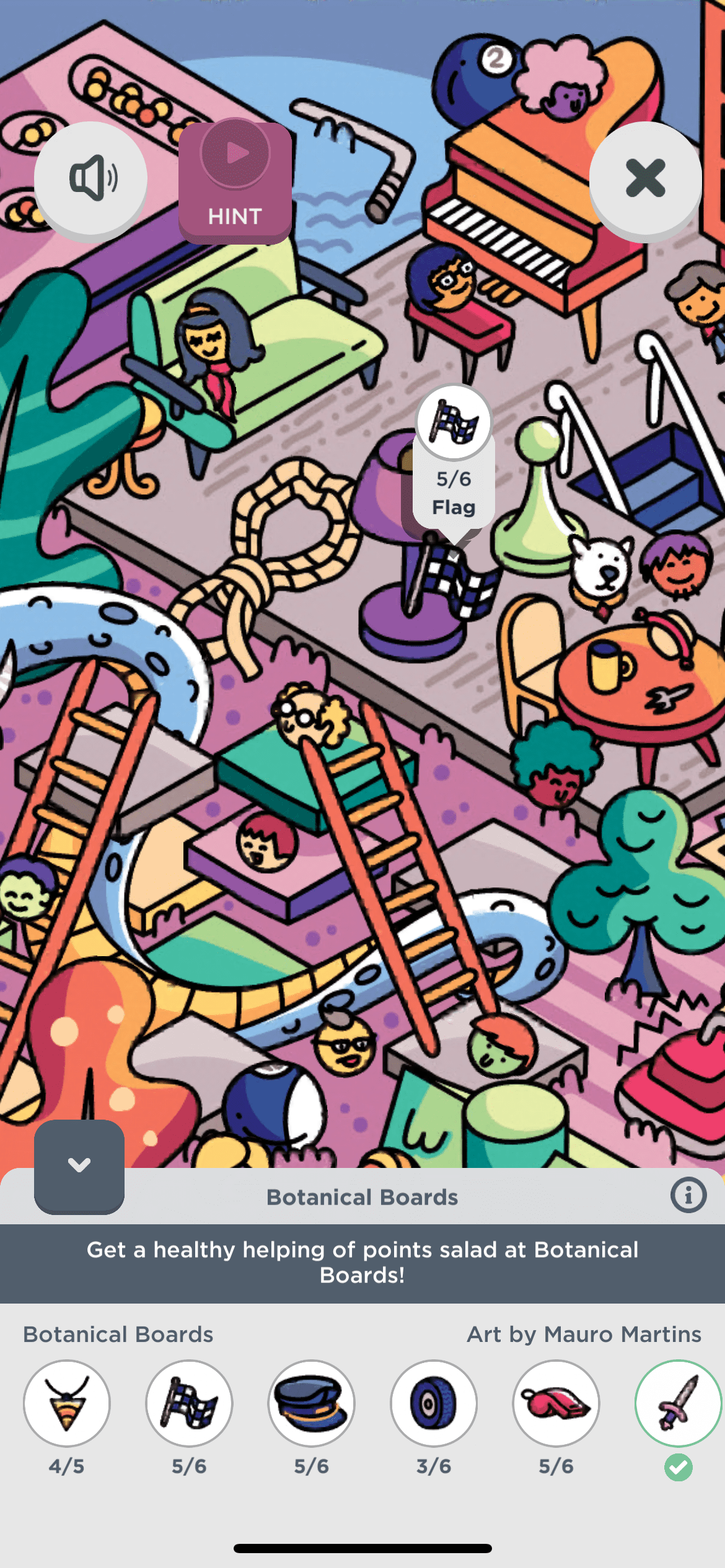
Task: Select the tire item showing 3/6
Action: click(434, 1403)
